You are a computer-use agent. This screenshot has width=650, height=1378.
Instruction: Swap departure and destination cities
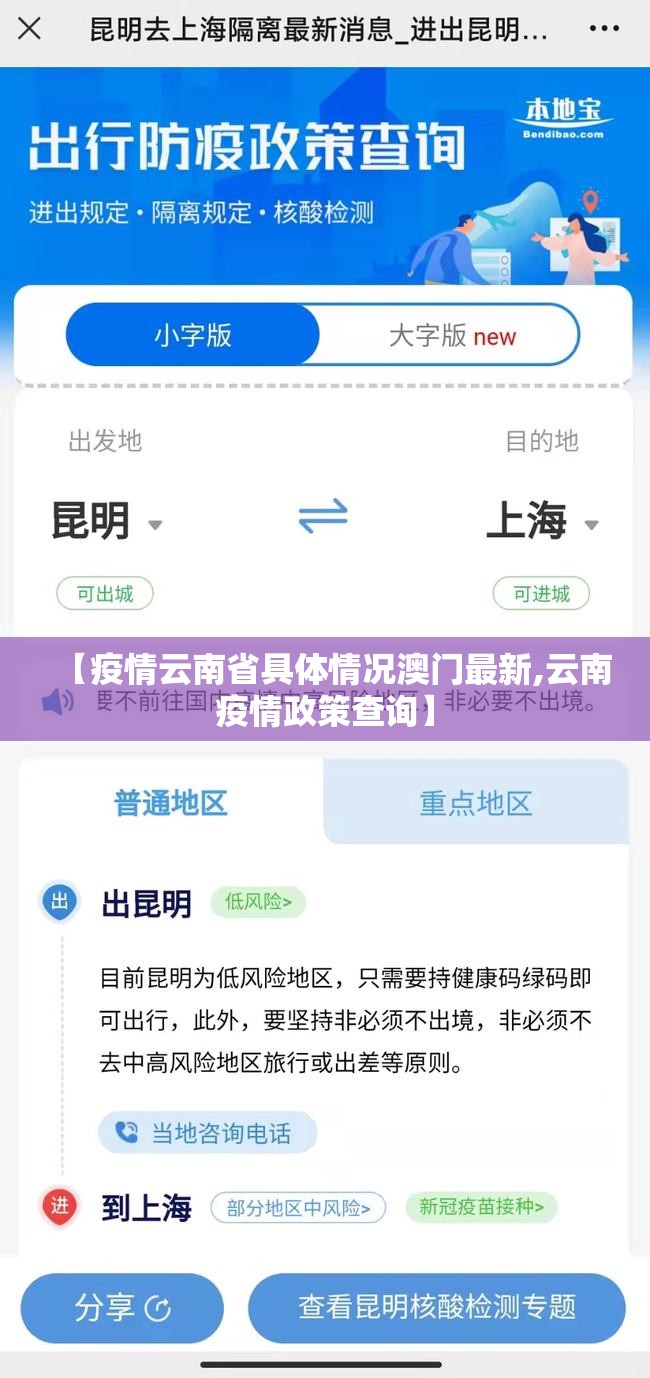click(323, 516)
